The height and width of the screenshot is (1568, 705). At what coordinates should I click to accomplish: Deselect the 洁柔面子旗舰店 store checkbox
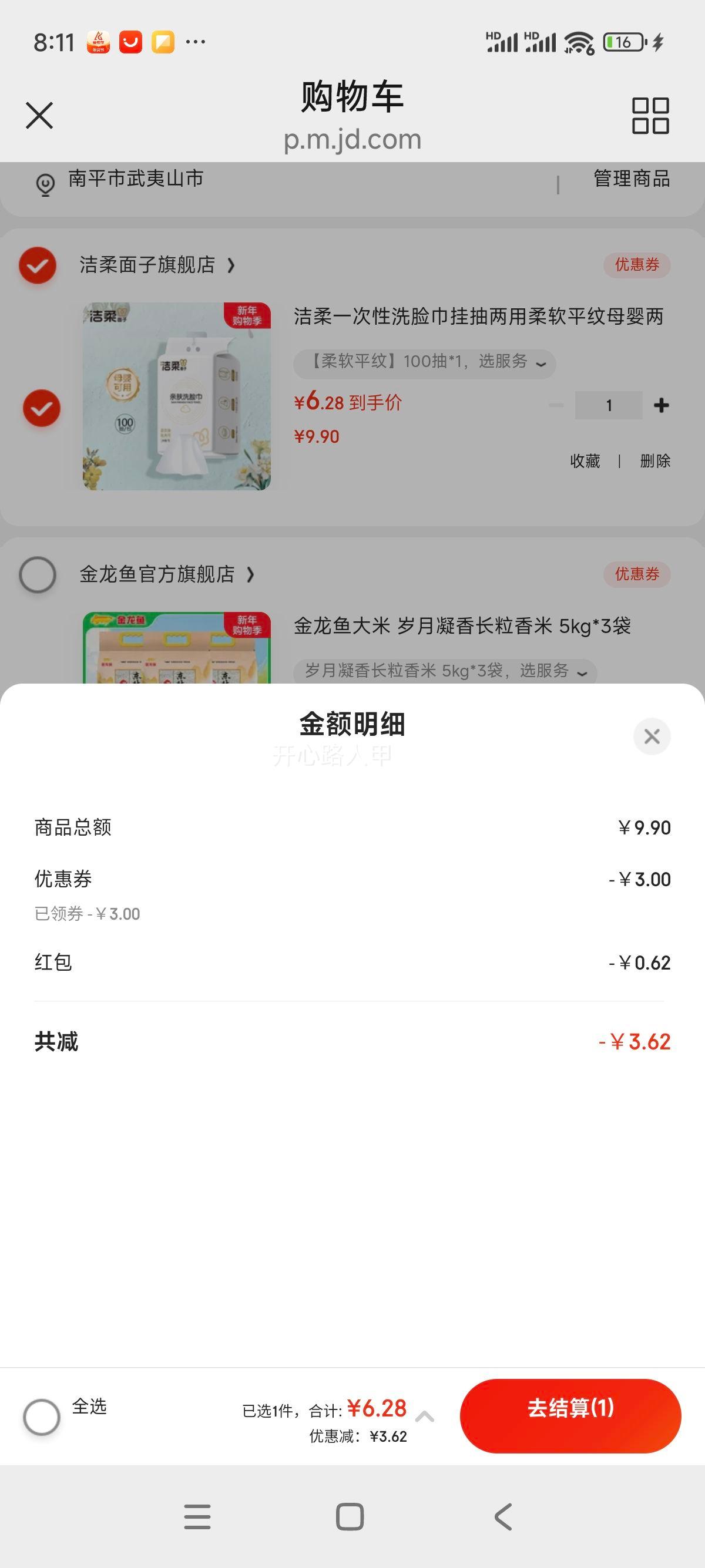click(x=38, y=265)
